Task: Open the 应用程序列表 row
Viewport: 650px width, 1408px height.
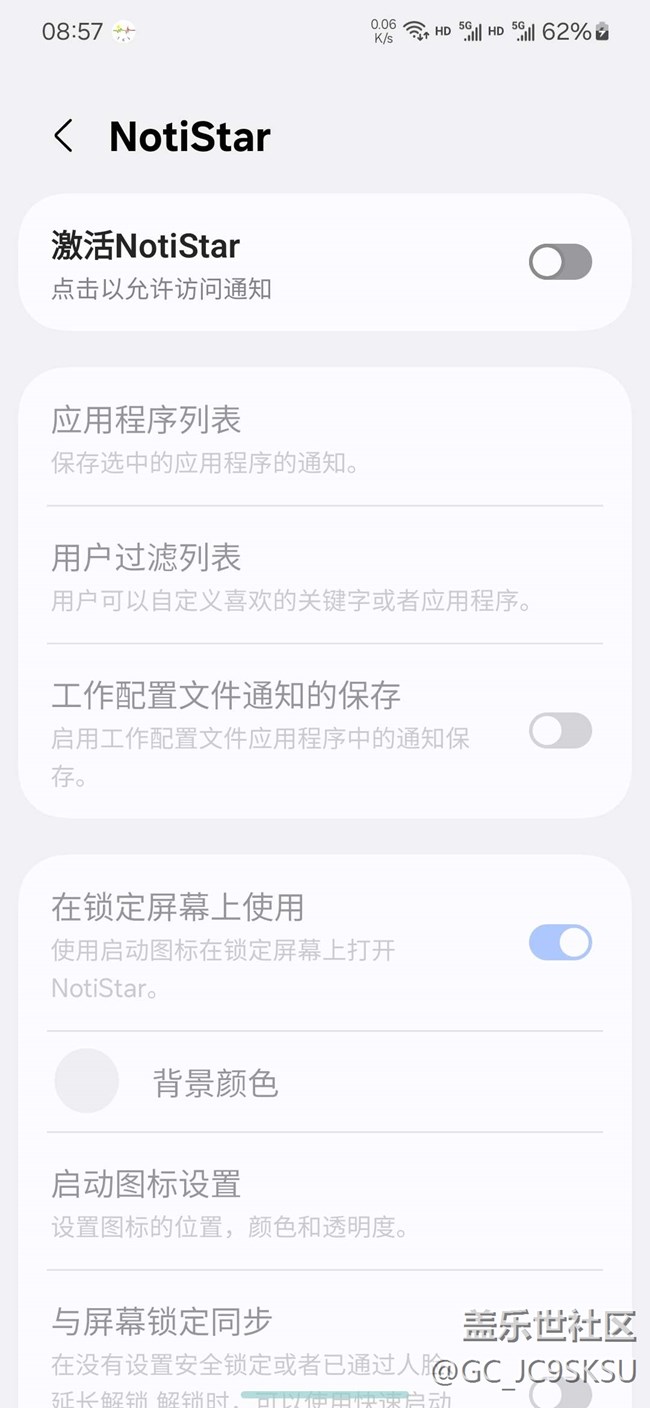Action: click(x=324, y=438)
